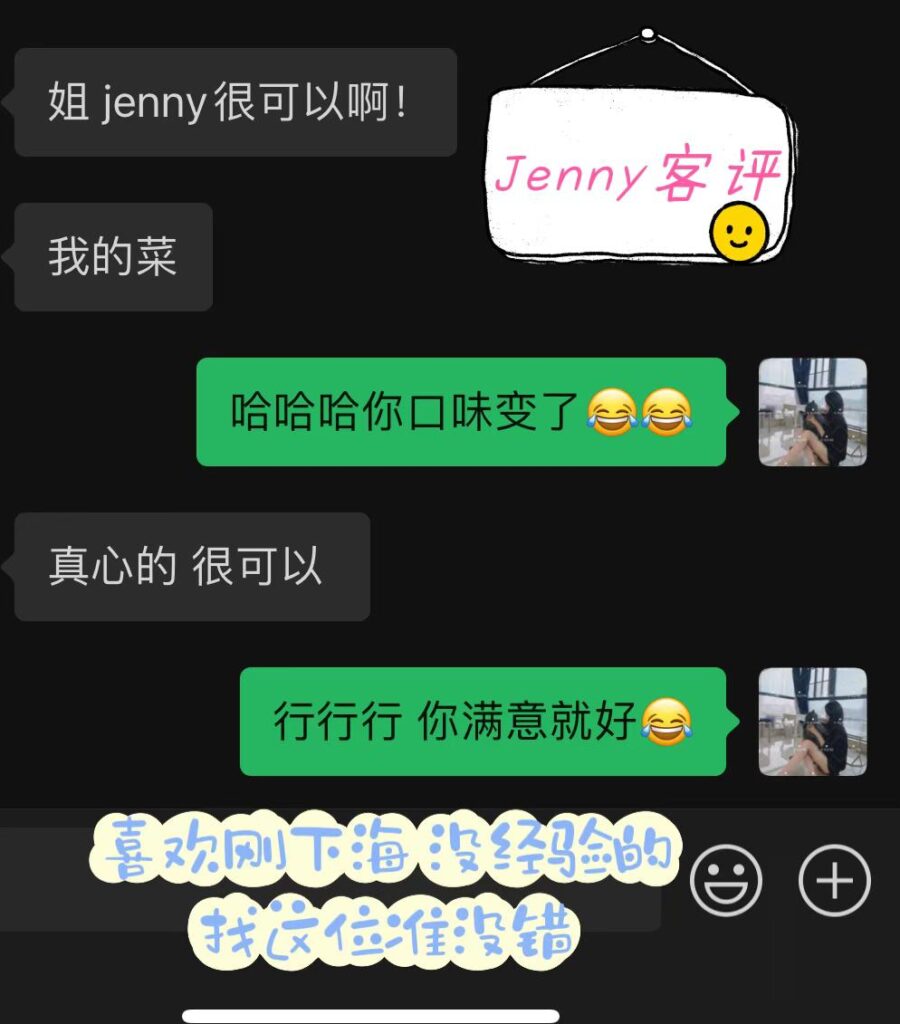Click the text 喜欢刚下海 没经验的

[x=388, y=852]
